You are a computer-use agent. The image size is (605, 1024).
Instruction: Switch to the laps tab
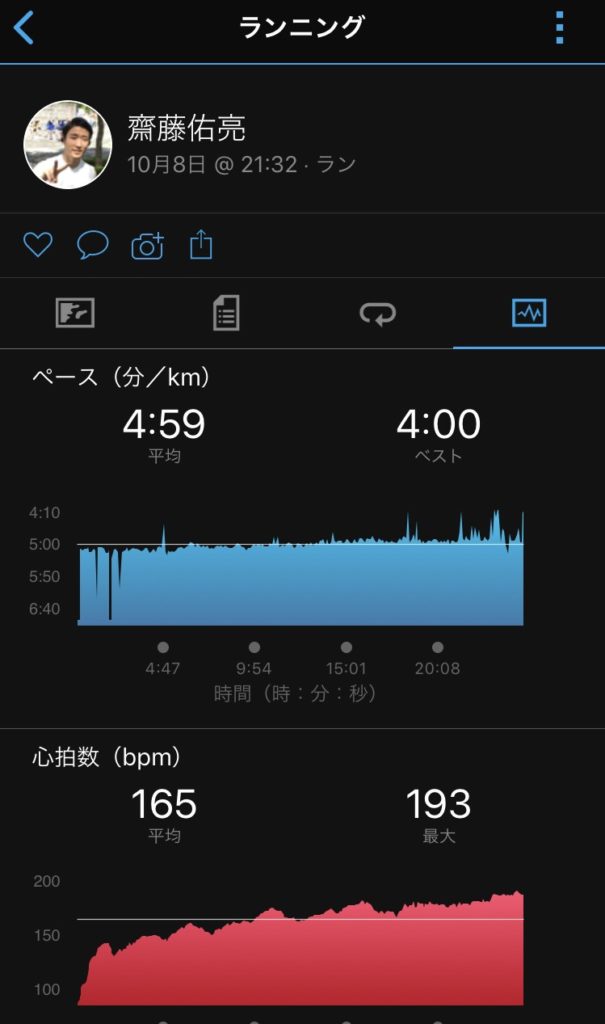378,313
